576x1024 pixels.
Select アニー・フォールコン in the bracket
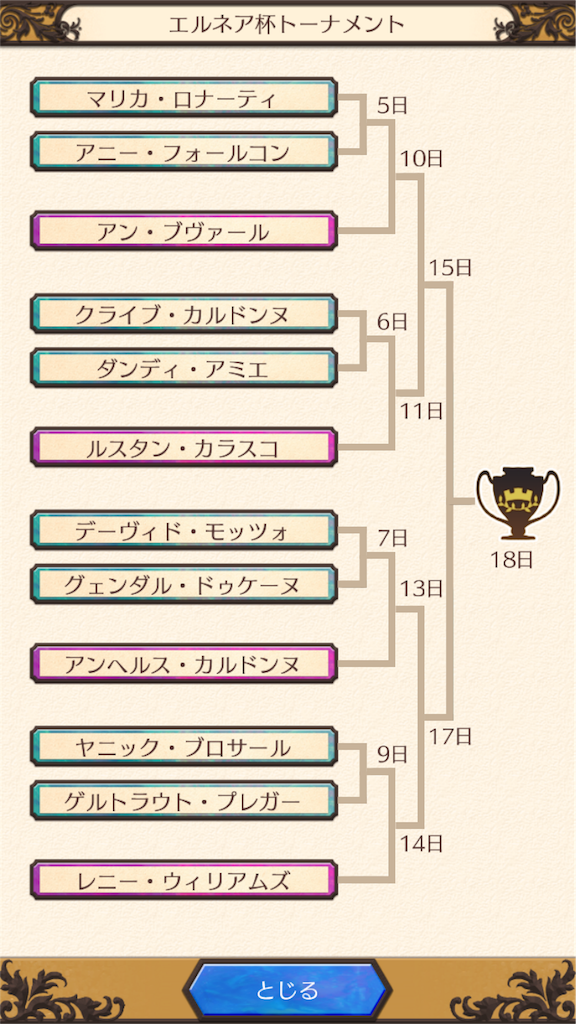(184, 152)
